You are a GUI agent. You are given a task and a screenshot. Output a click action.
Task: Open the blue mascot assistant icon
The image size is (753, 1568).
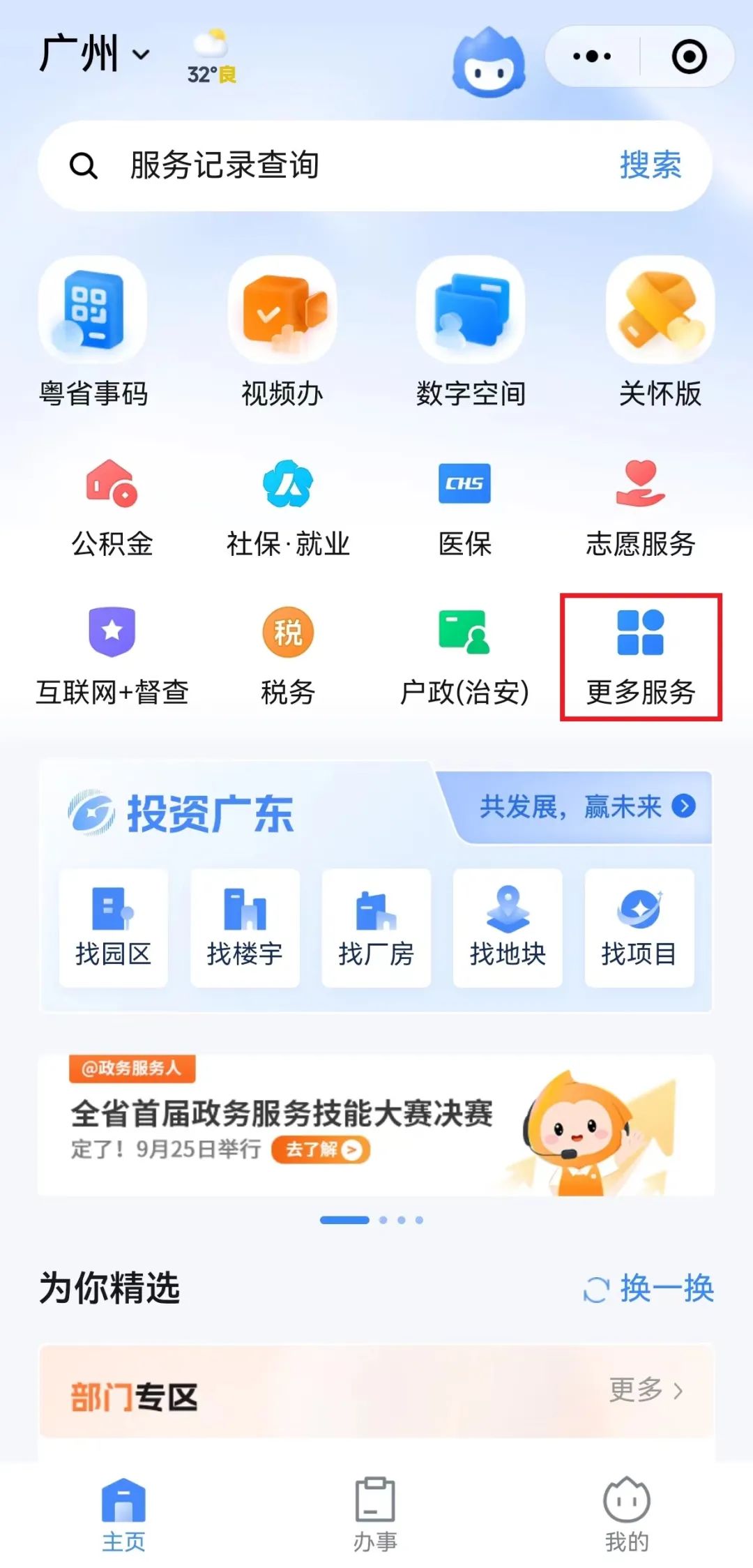(488, 63)
